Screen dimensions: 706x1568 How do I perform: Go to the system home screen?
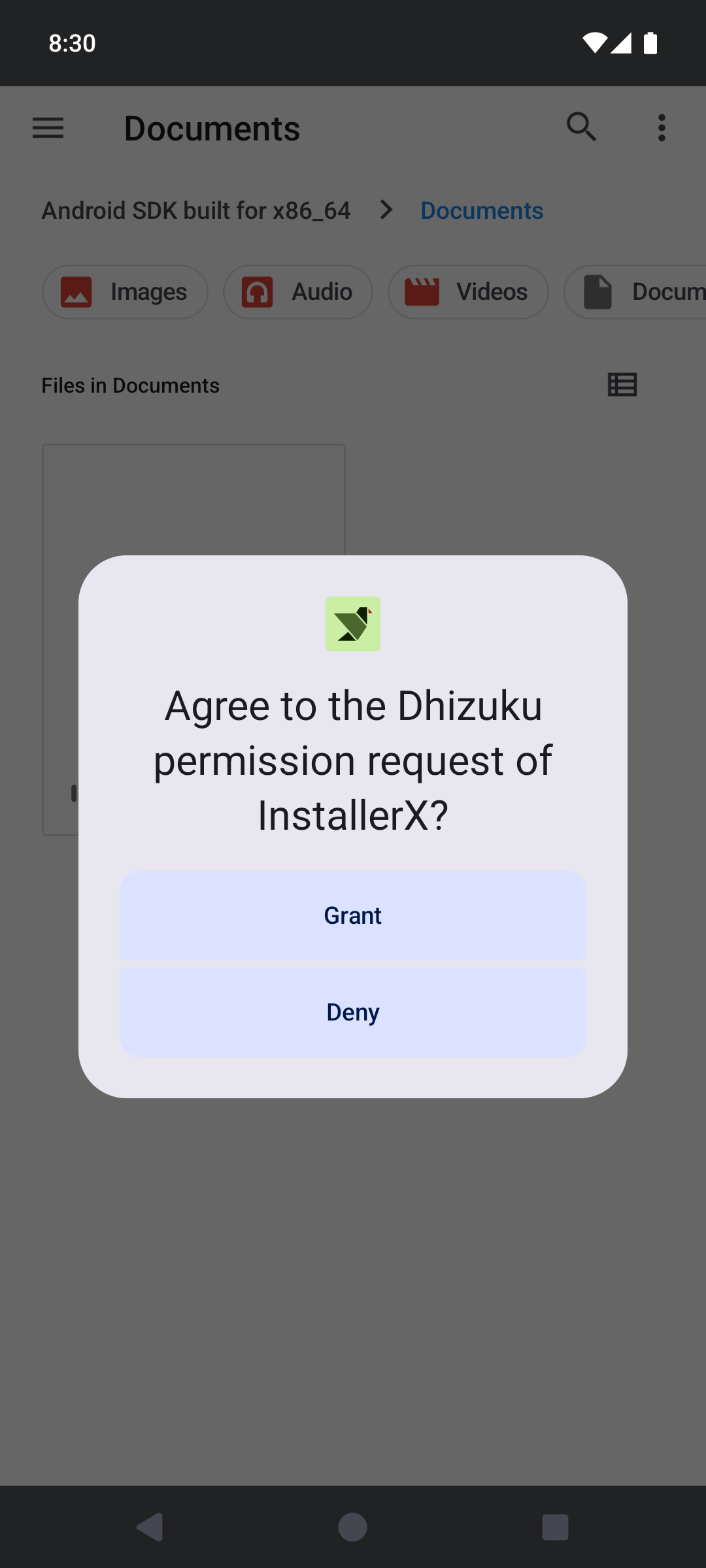pyautogui.click(x=353, y=1527)
